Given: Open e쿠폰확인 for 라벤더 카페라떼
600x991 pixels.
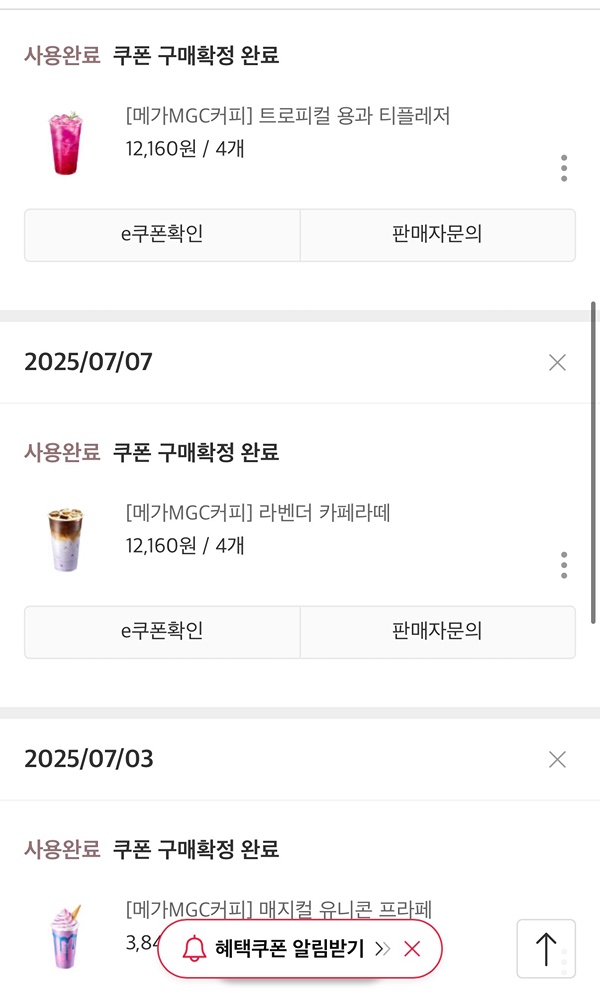Looking at the screenshot, I should [x=162, y=632].
